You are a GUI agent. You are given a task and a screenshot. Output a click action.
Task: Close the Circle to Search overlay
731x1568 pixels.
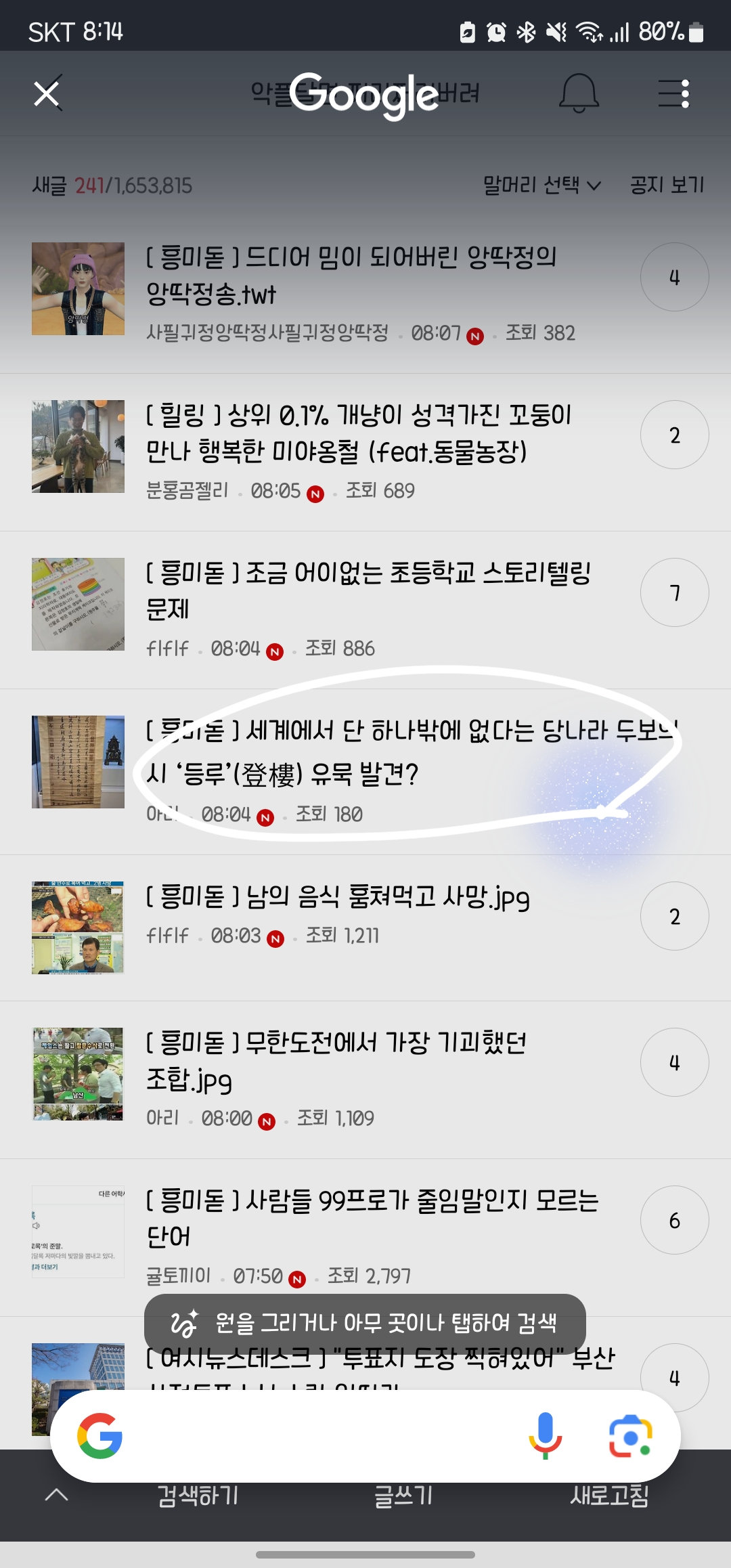tap(47, 94)
